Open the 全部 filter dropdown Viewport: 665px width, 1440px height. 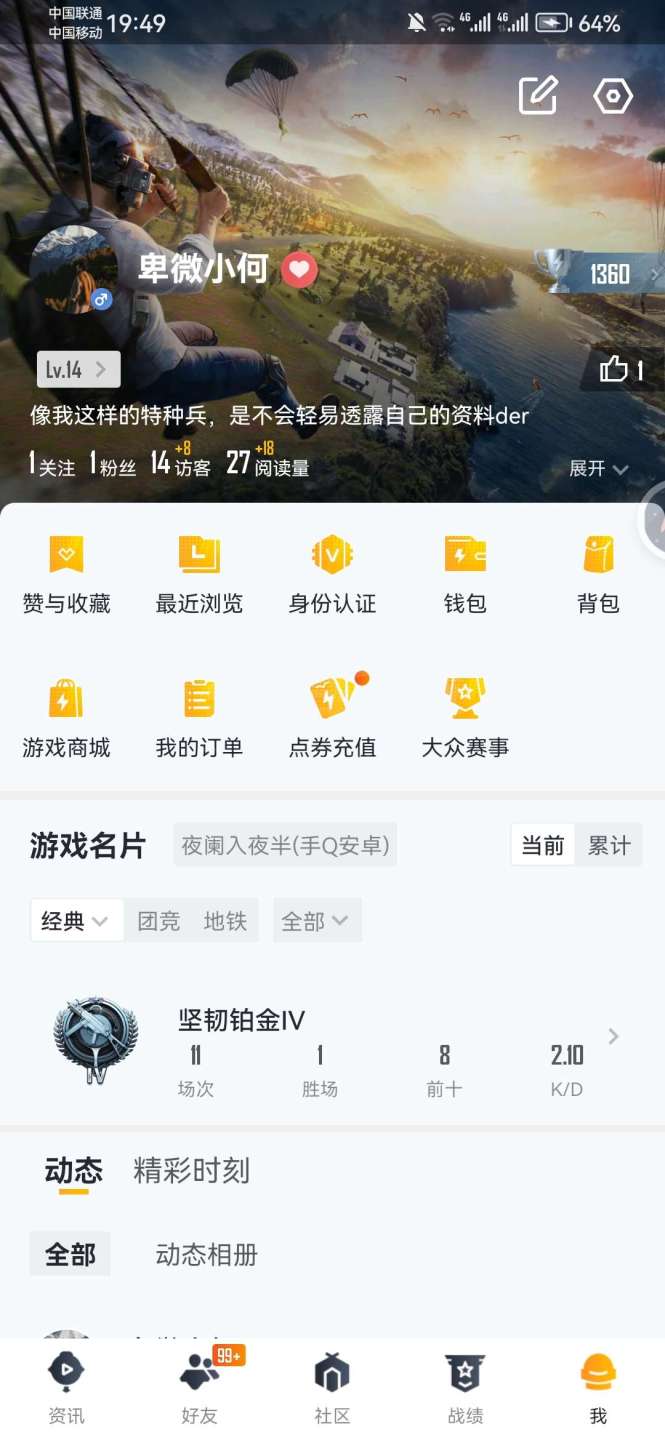click(x=316, y=921)
